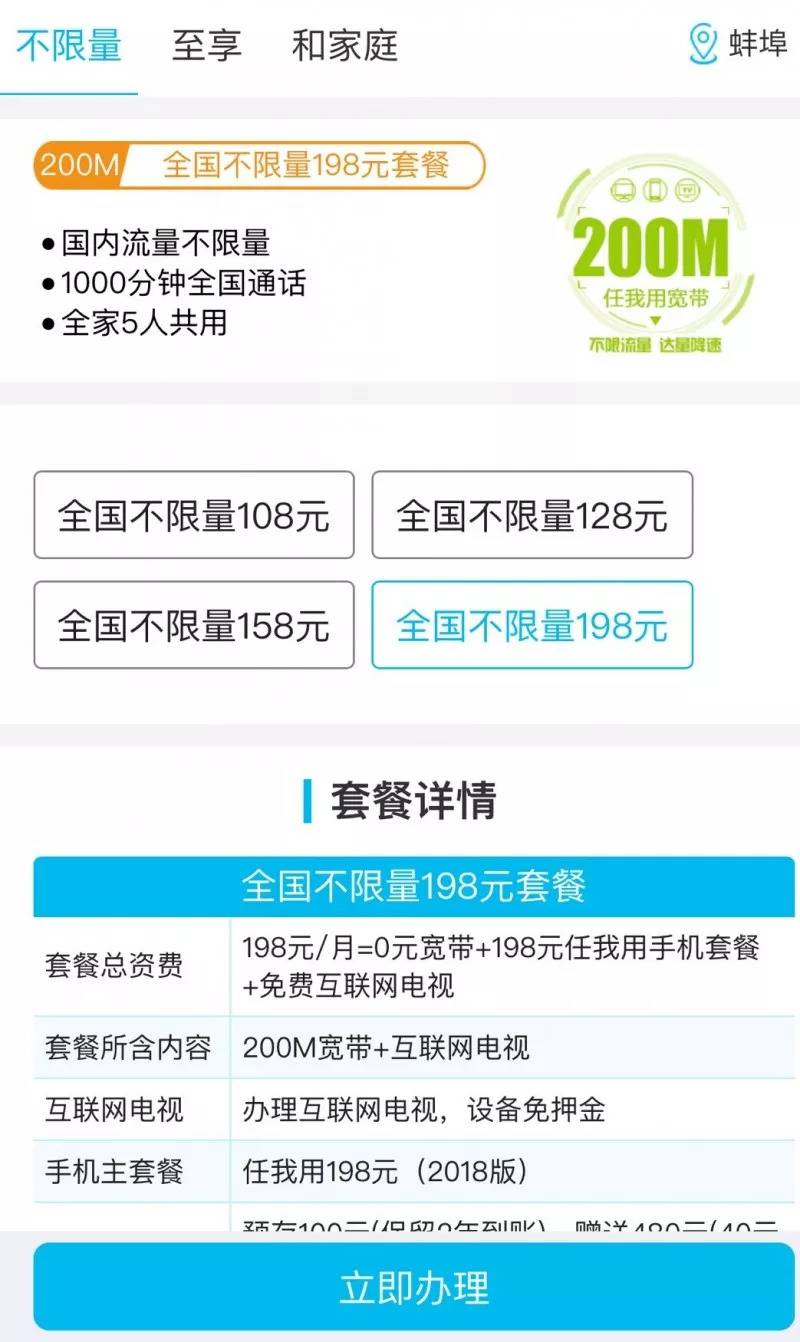Choose the 全国不限量128元 plan
The height and width of the screenshot is (1342, 800).
tap(532, 515)
